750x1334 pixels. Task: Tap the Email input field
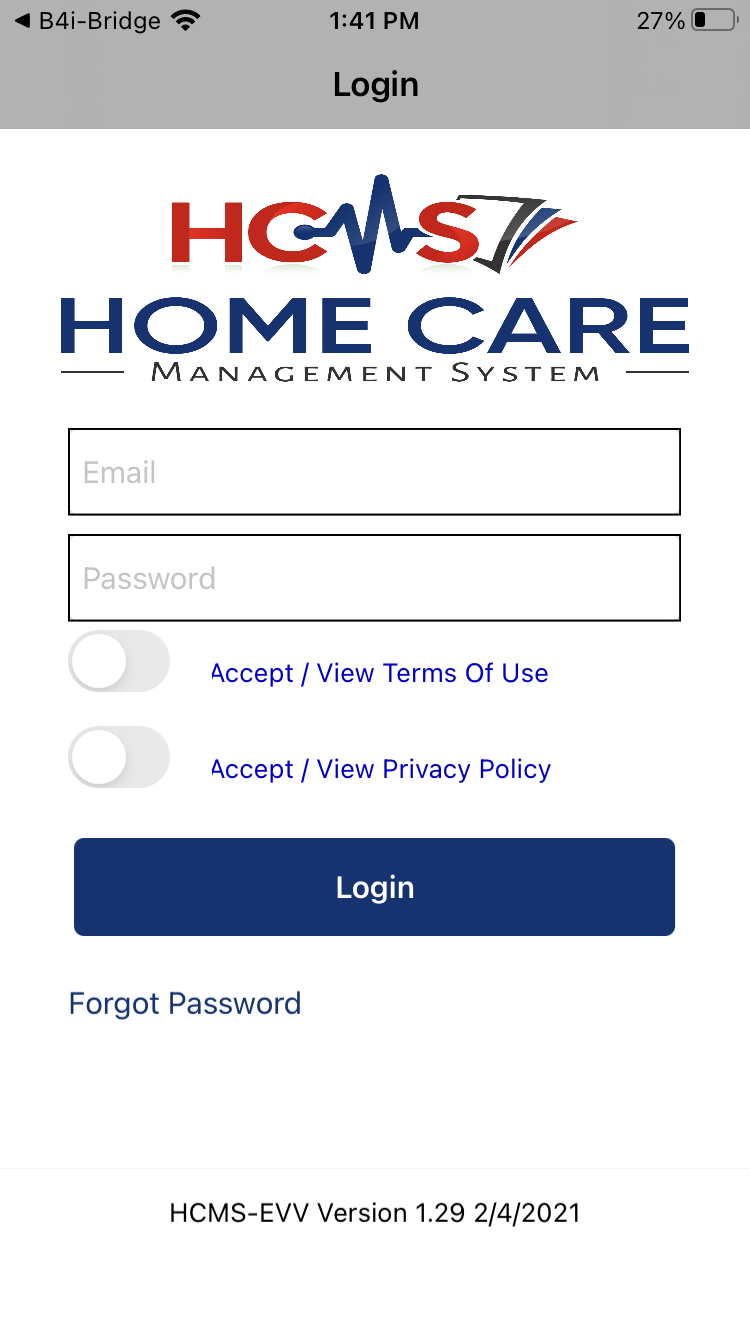pos(374,472)
